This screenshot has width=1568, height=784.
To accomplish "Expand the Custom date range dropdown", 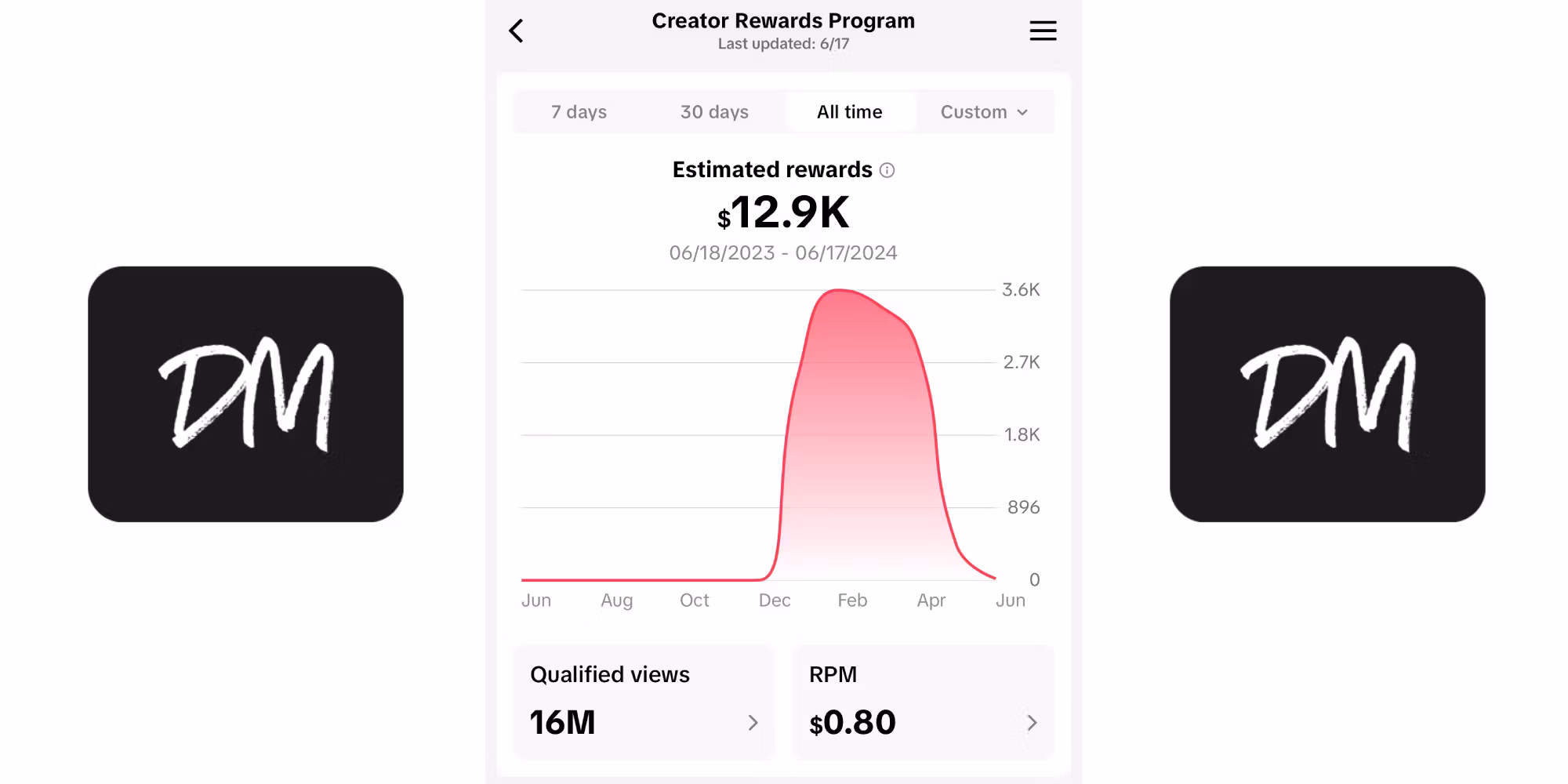I will (x=984, y=112).
